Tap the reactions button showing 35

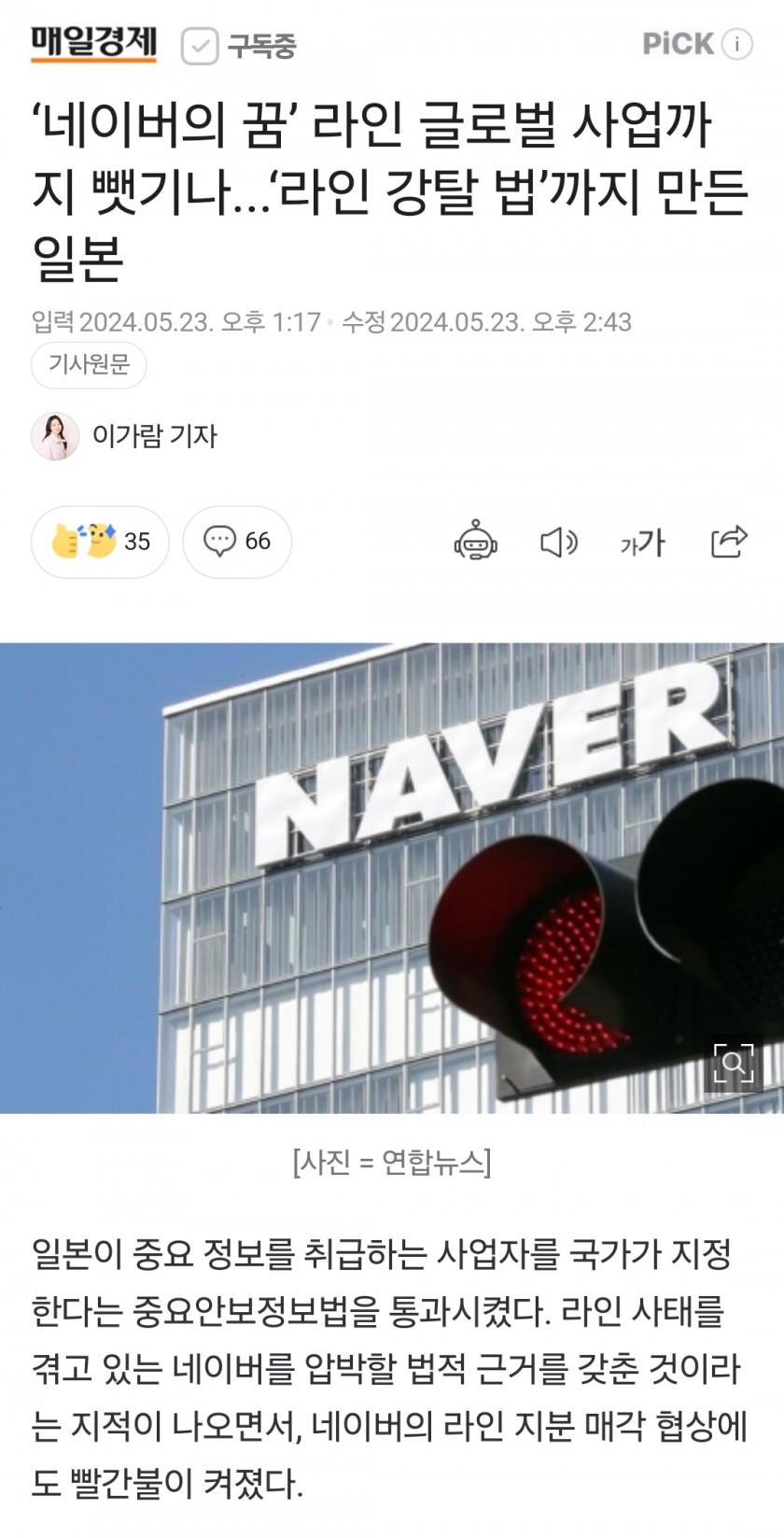(100, 542)
